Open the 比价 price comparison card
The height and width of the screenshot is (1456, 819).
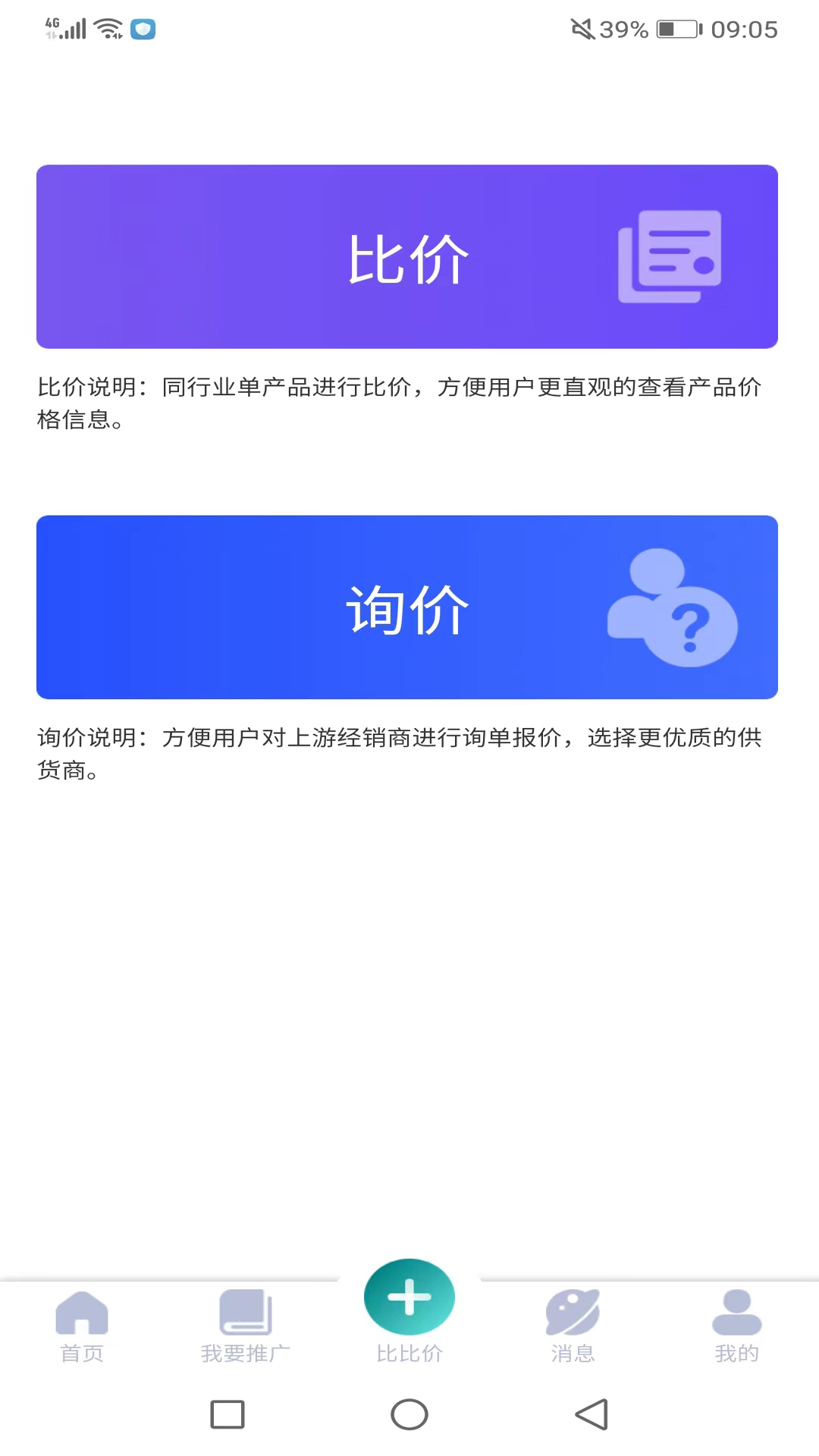407,257
